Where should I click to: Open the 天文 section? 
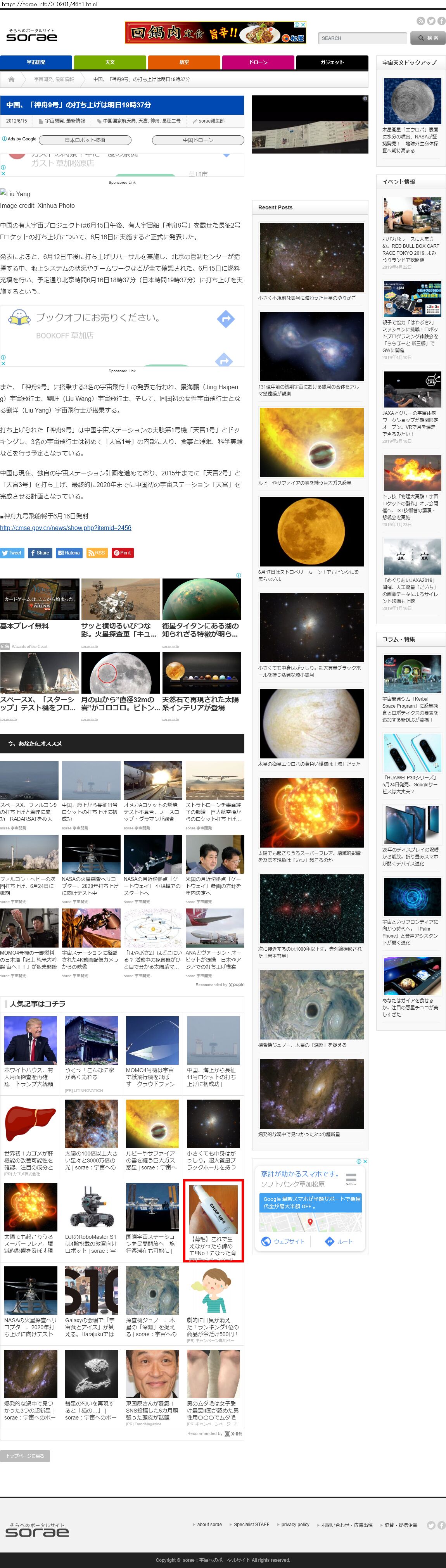tap(110, 62)
